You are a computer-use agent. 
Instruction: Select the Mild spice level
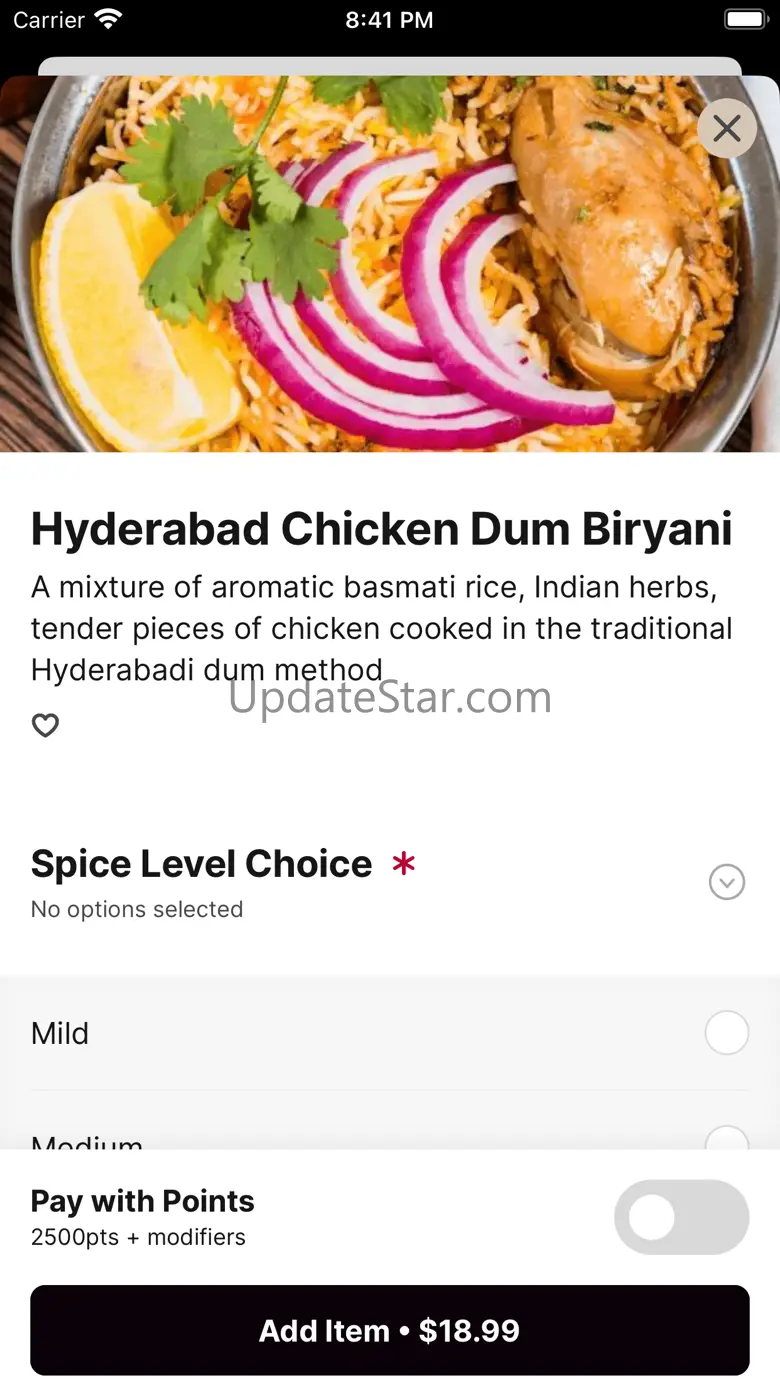(726, 1033)
